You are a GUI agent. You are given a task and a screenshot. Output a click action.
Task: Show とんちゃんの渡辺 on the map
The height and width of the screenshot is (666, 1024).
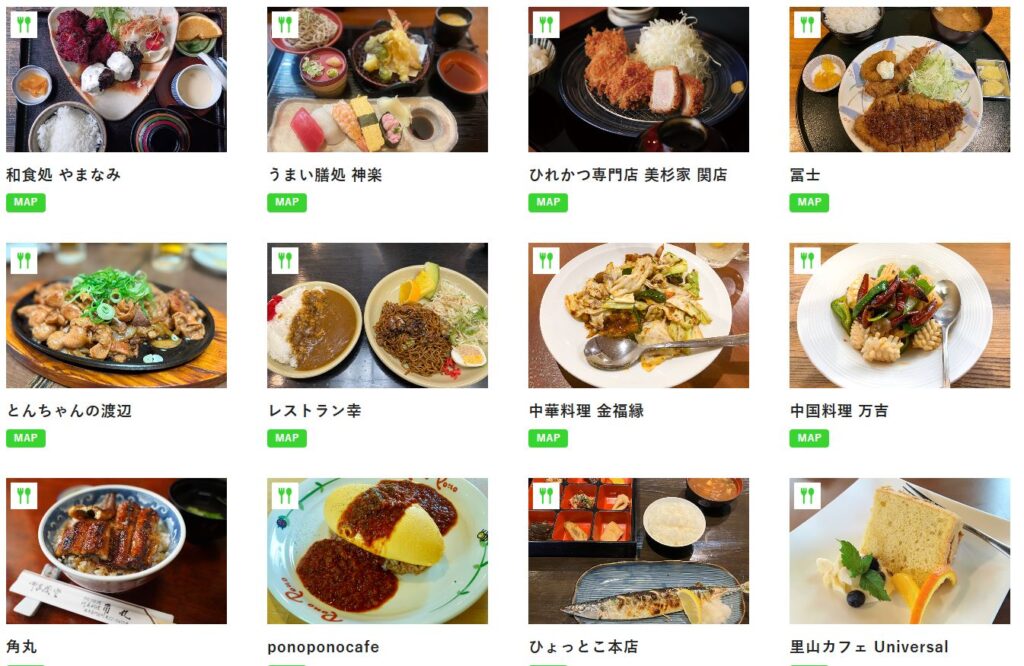(x=26, y=438)
